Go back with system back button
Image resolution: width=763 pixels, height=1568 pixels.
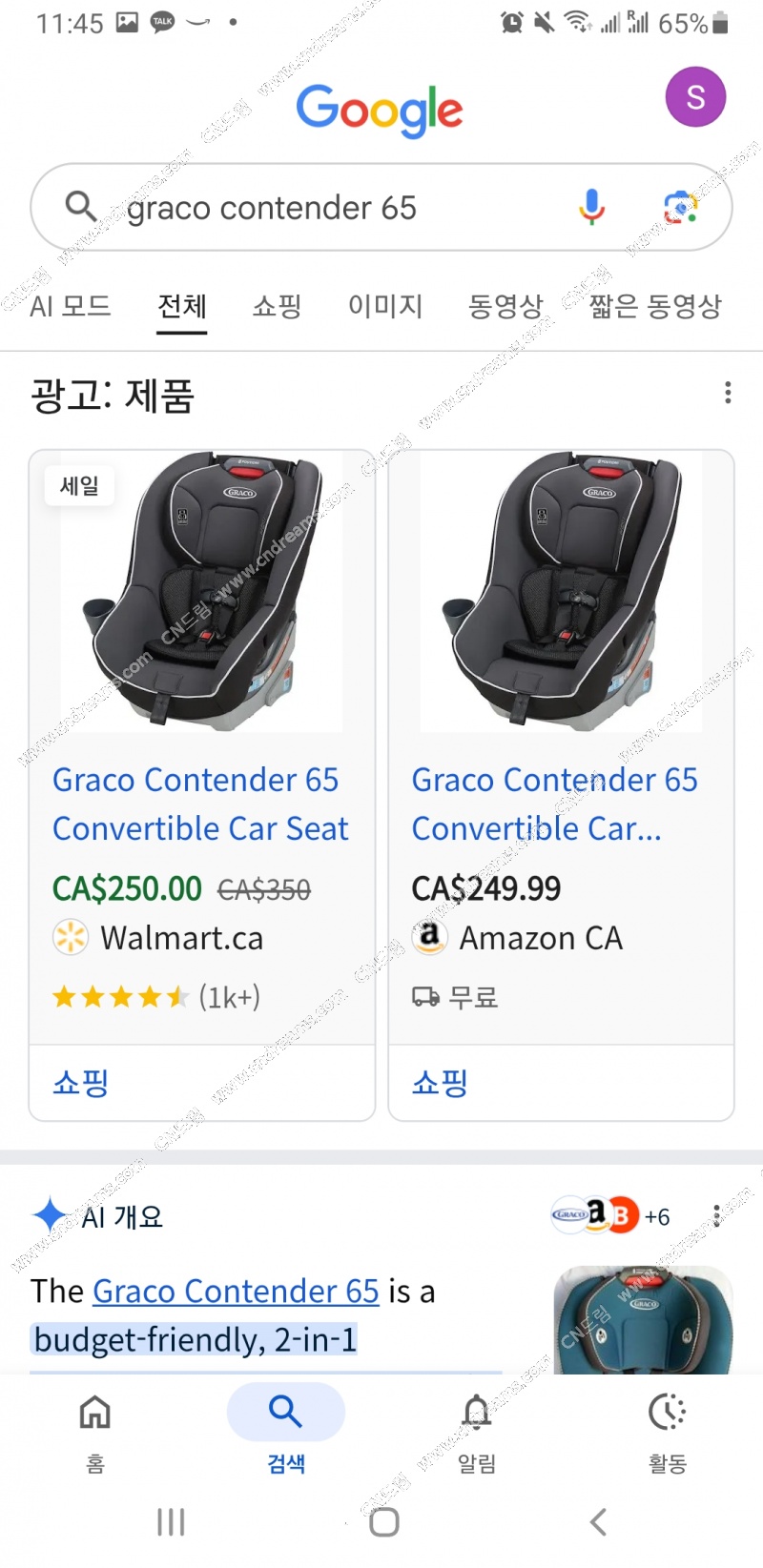tap(598, 1521)
